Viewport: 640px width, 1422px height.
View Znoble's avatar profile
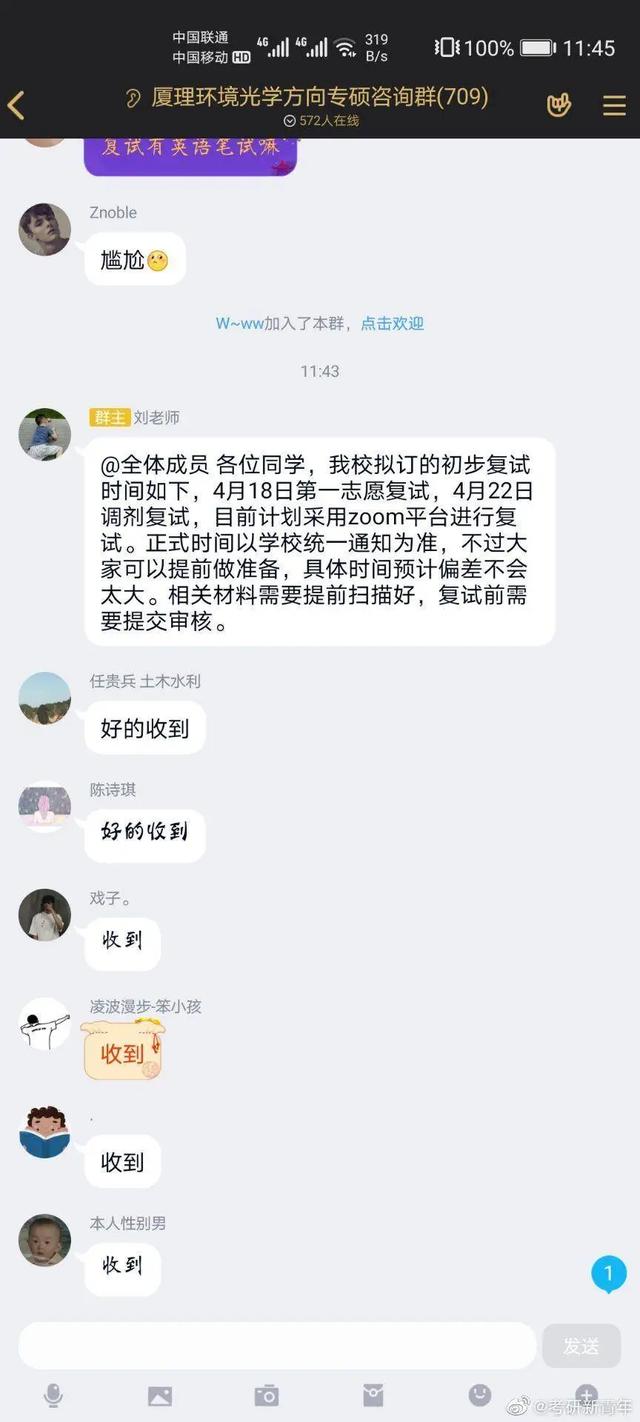(x=45, y=229)
